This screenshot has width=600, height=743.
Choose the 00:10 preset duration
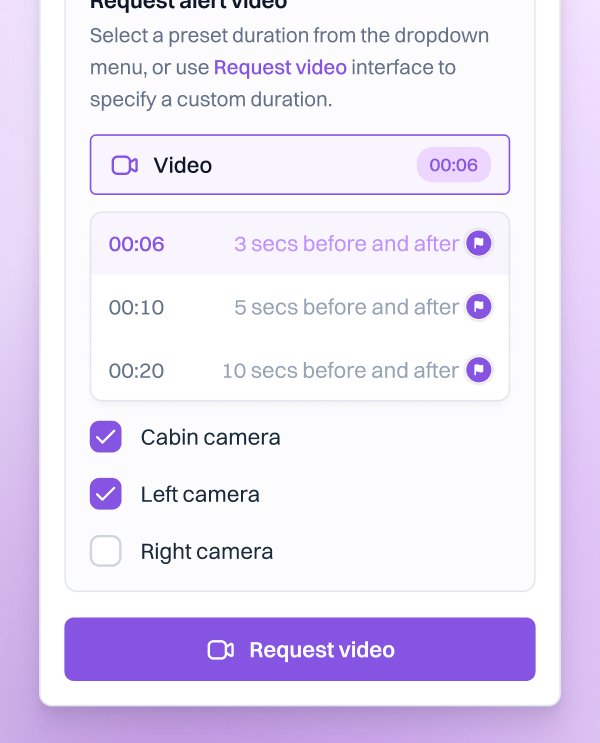point(299,307)
